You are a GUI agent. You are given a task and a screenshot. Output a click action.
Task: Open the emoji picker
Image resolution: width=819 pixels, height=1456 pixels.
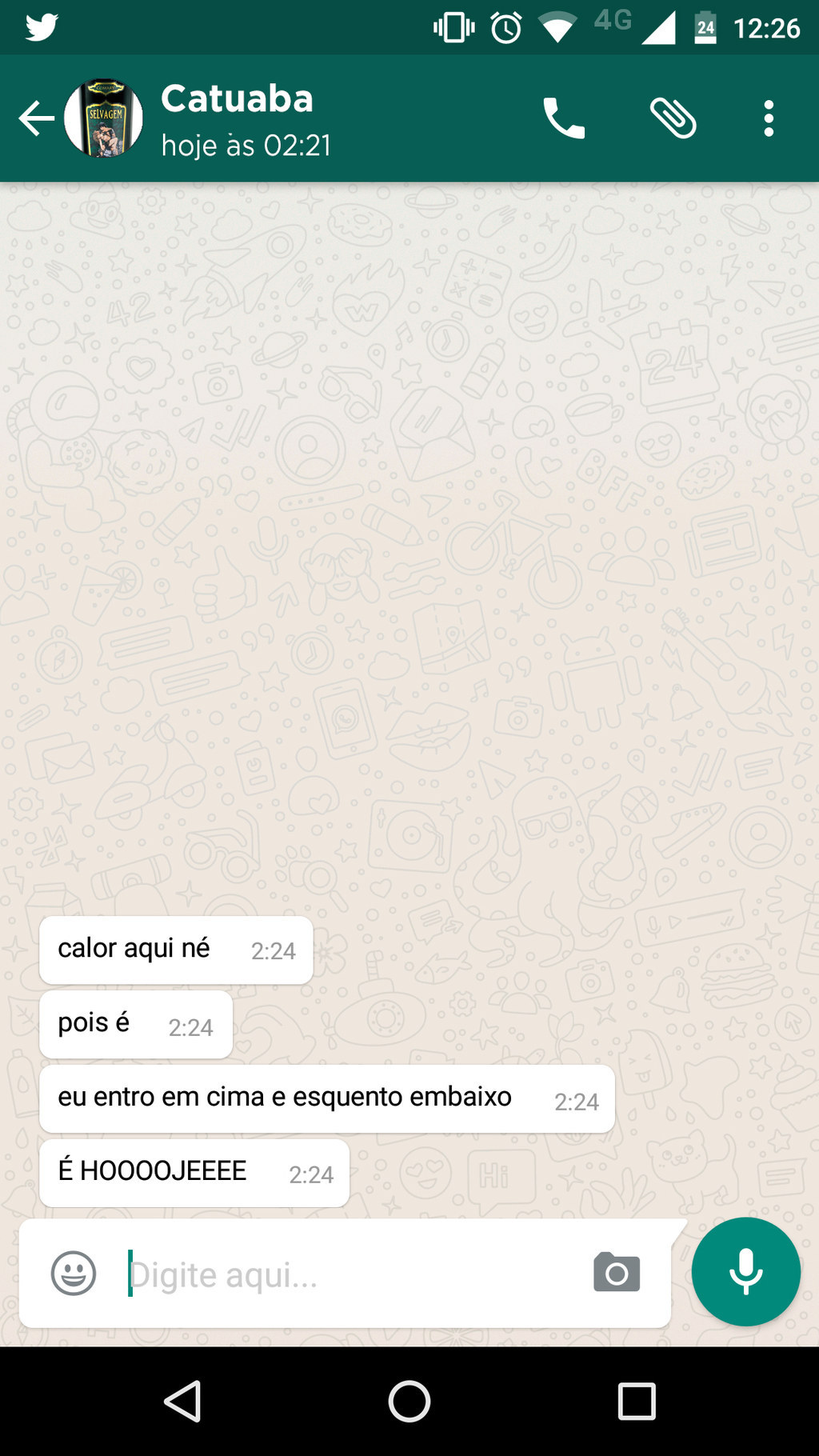pyautogui.click(x=74, y=1273)
